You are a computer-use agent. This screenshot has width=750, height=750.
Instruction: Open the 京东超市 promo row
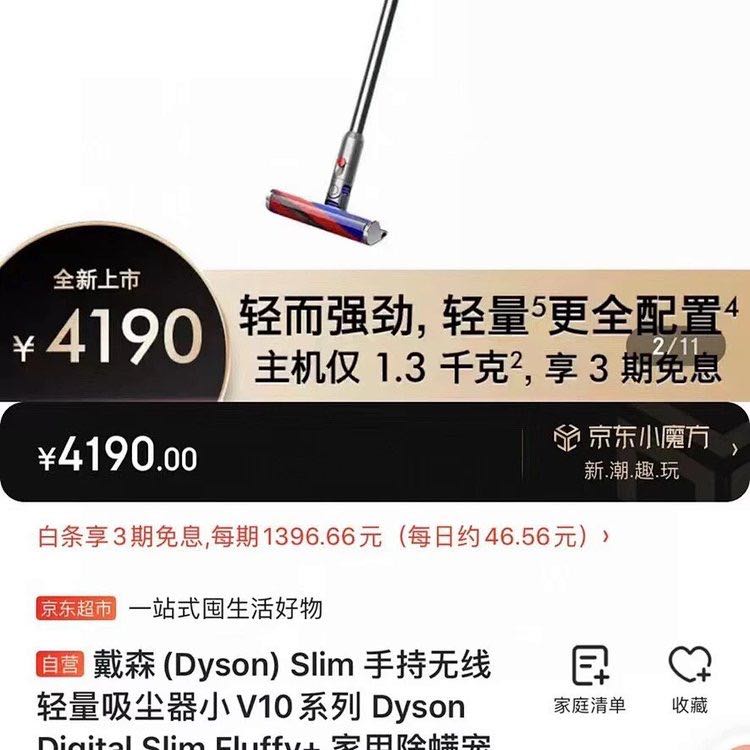point(180,608)
